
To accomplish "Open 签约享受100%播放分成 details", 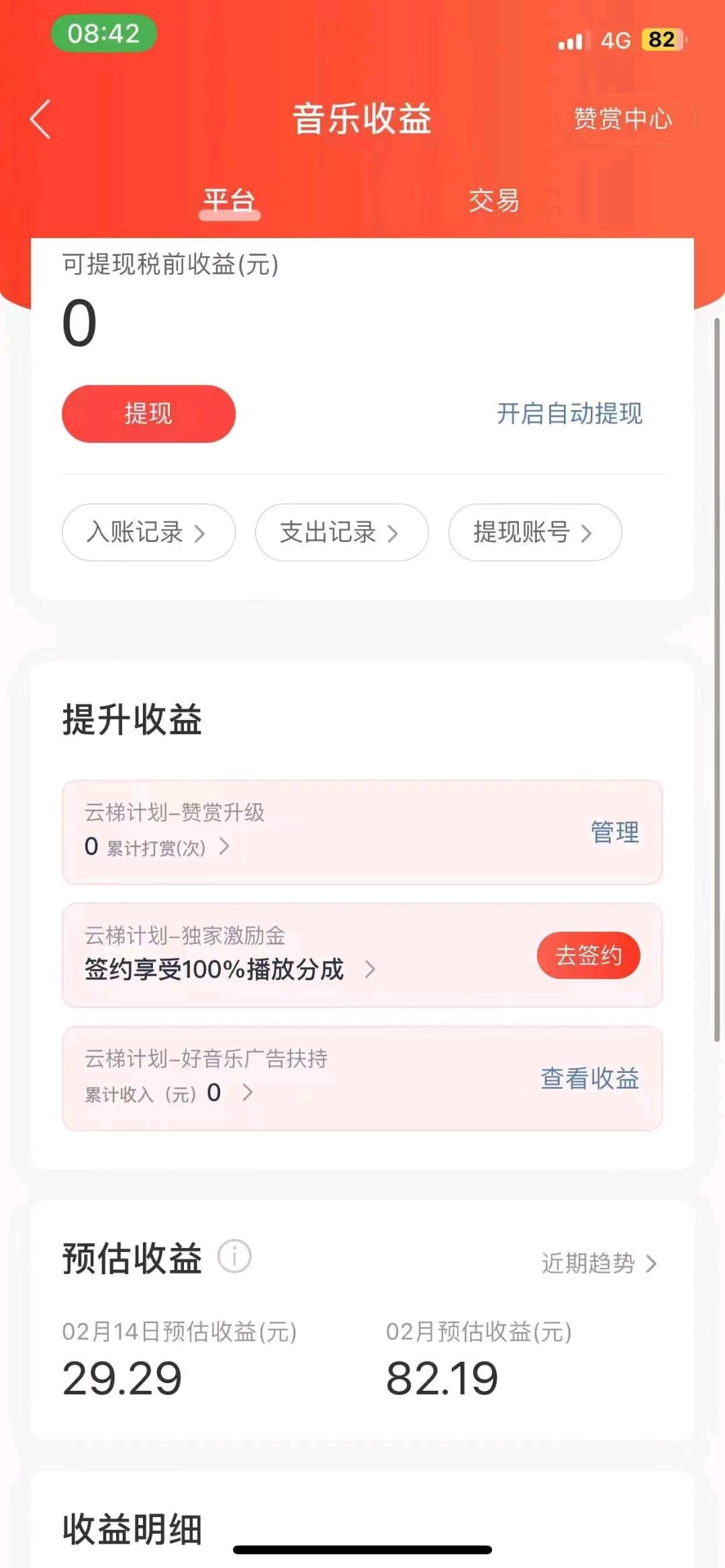I will click(230, 970).
